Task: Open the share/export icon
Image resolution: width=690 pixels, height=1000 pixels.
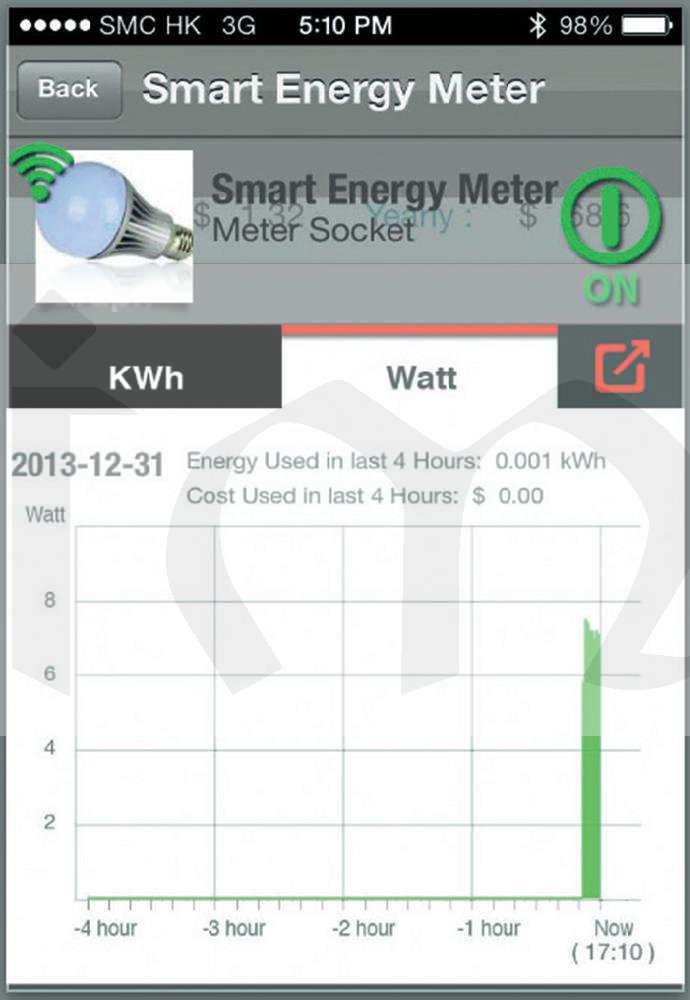Action: (x=622, y=367)
